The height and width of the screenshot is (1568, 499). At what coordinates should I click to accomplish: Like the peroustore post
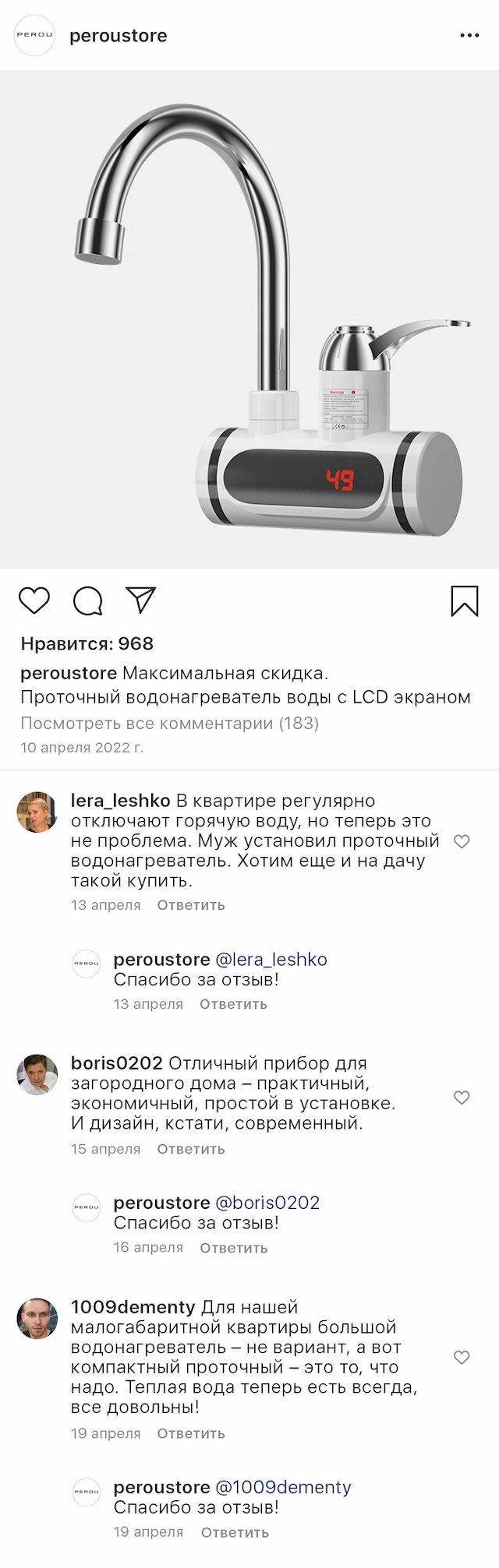coord(34,601)
